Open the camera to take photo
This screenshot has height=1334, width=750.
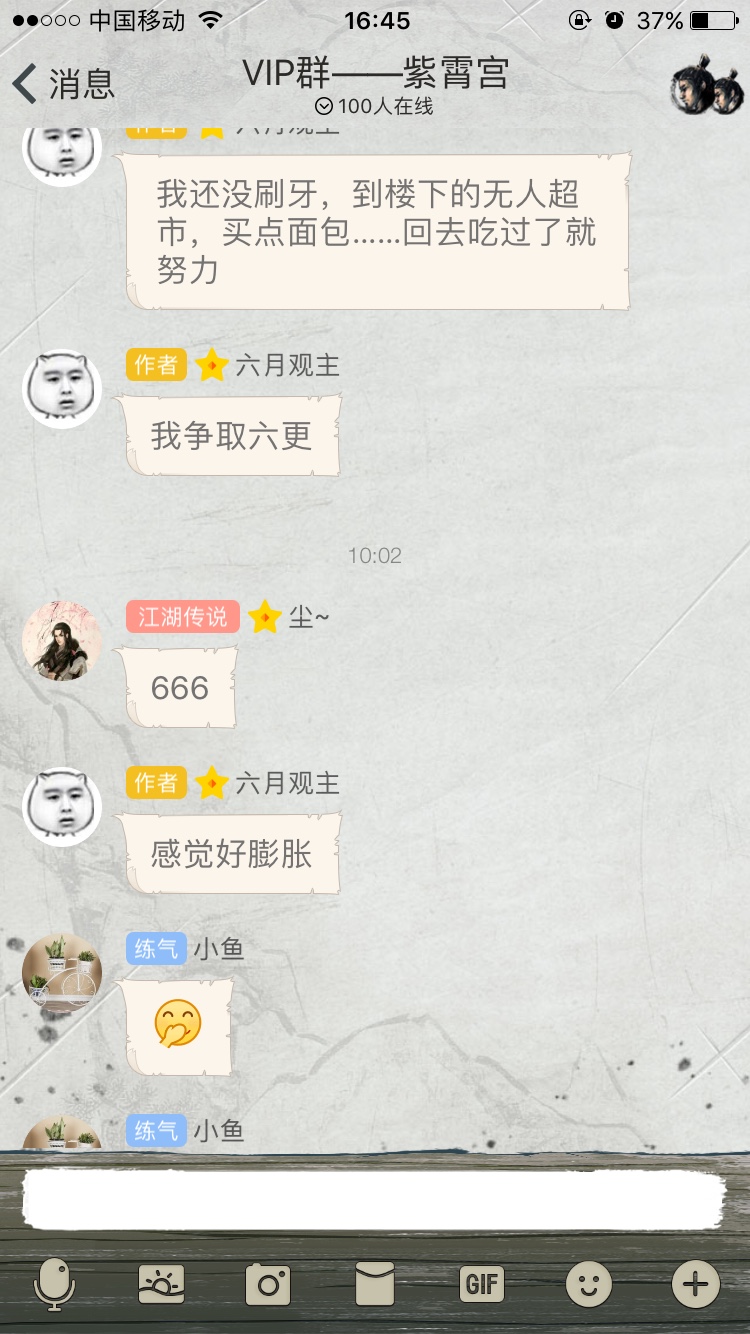click(268, 1284)
